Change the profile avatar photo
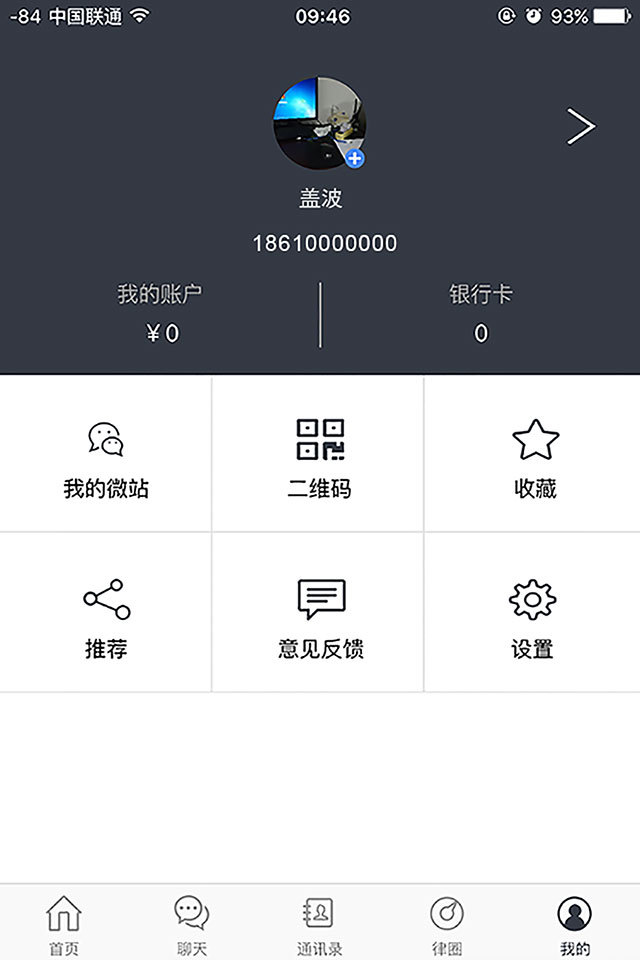This screenshot has width=640, height=960. coord(320,122)
